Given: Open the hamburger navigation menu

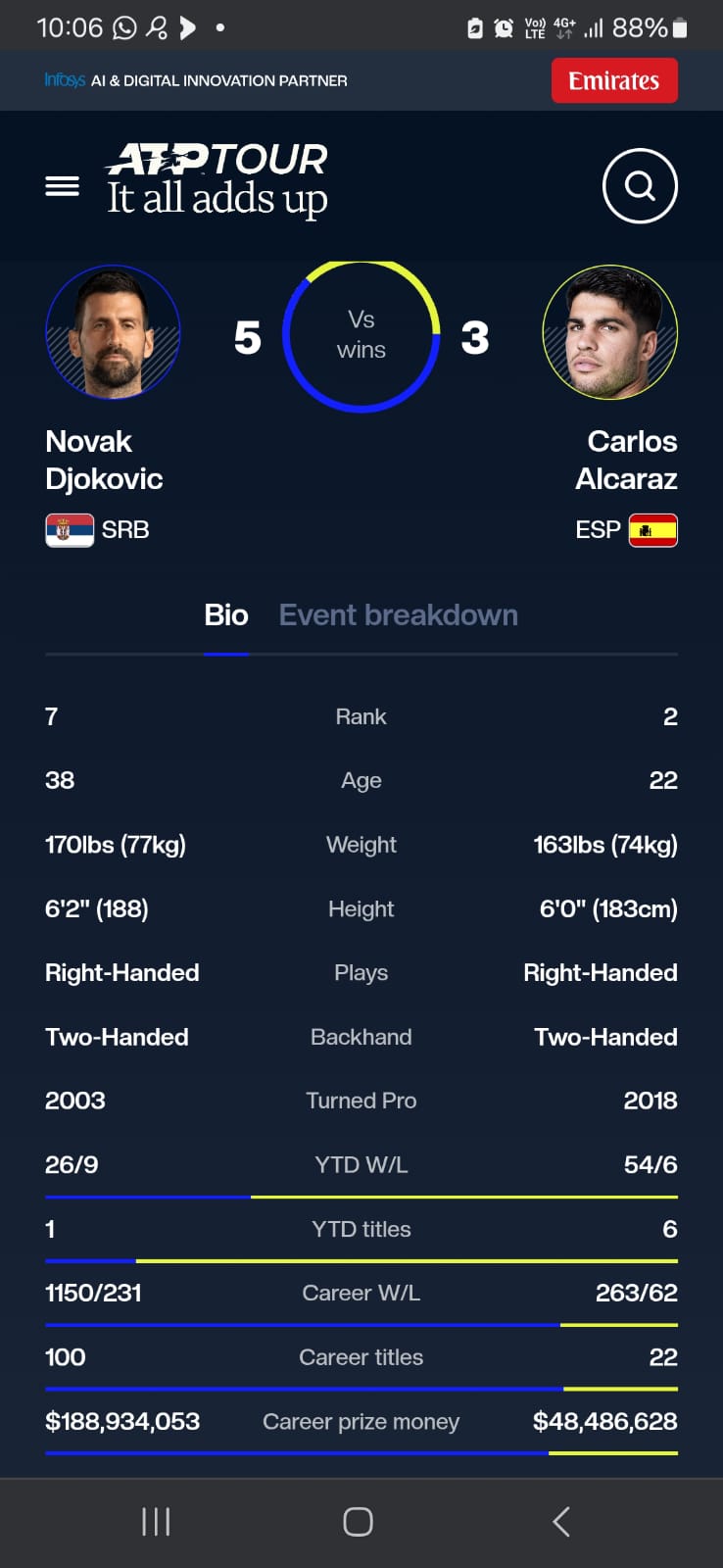Looking at the screenshot, I should tap(63, 185).
